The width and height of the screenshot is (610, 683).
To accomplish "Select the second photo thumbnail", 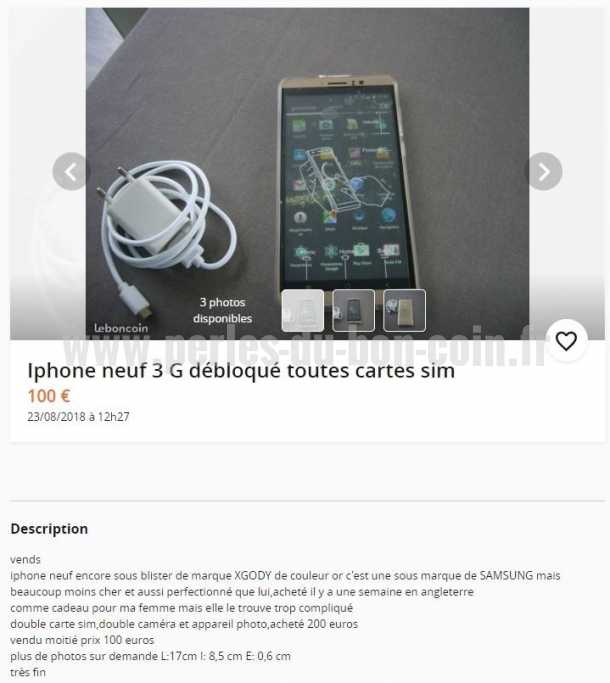I will tap(353, 311).
